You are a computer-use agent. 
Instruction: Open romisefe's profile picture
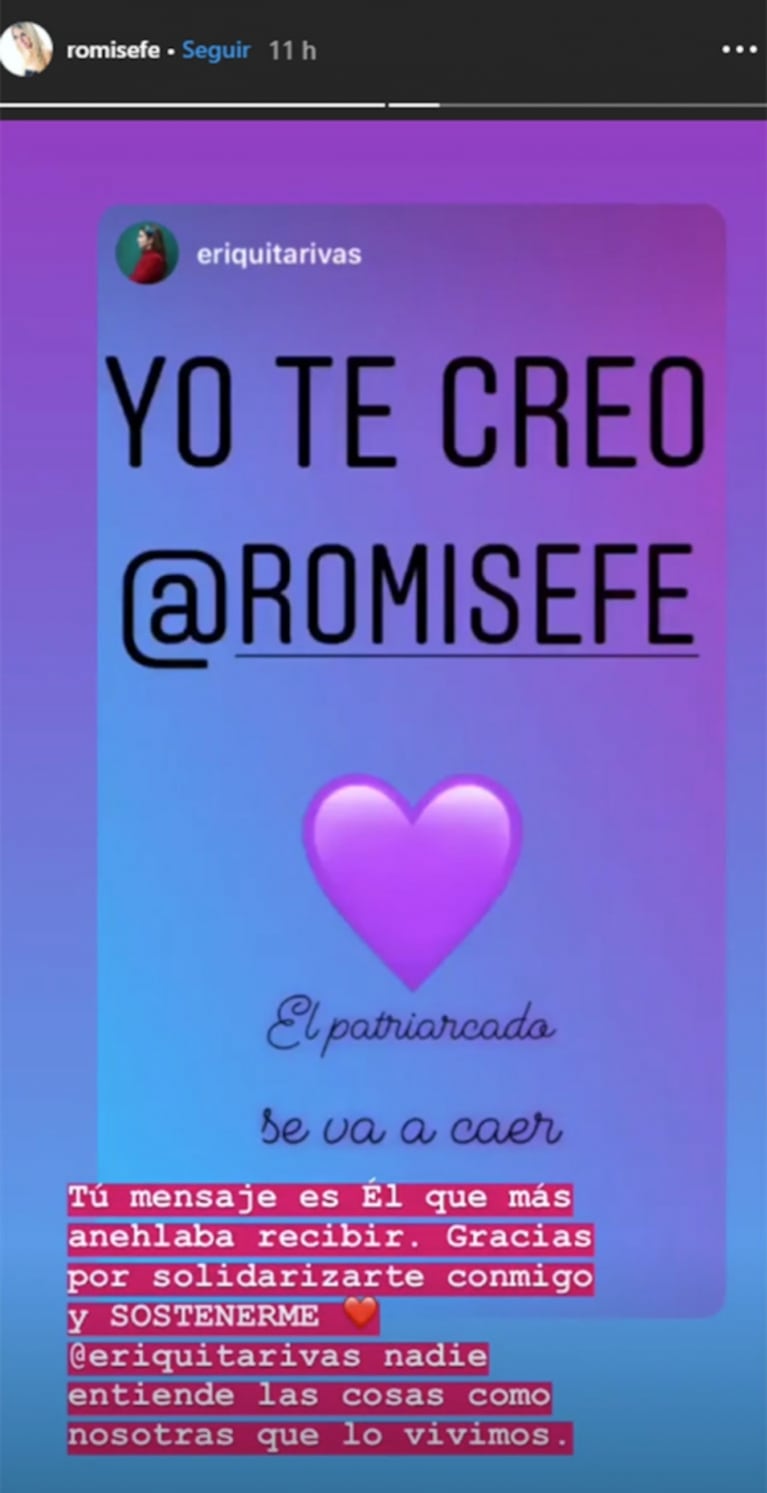[26, 49]
